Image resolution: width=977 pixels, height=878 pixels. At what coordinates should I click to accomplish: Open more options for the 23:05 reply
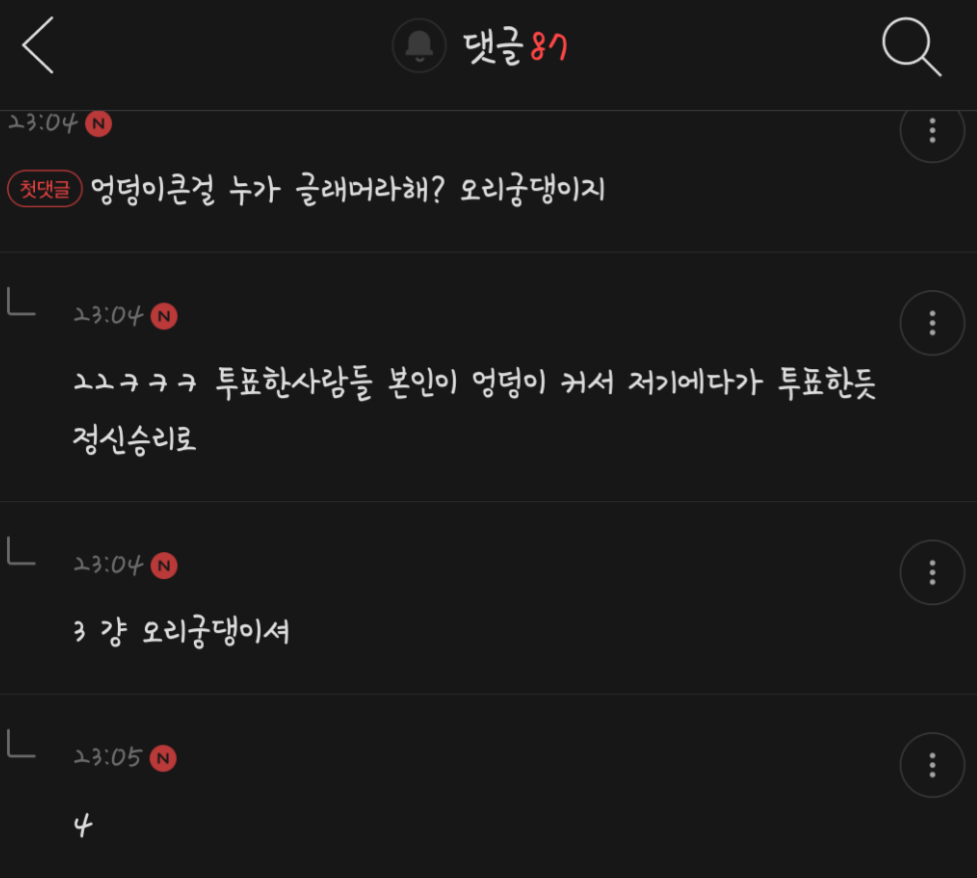pyautogui.click(x=931, y=765)
